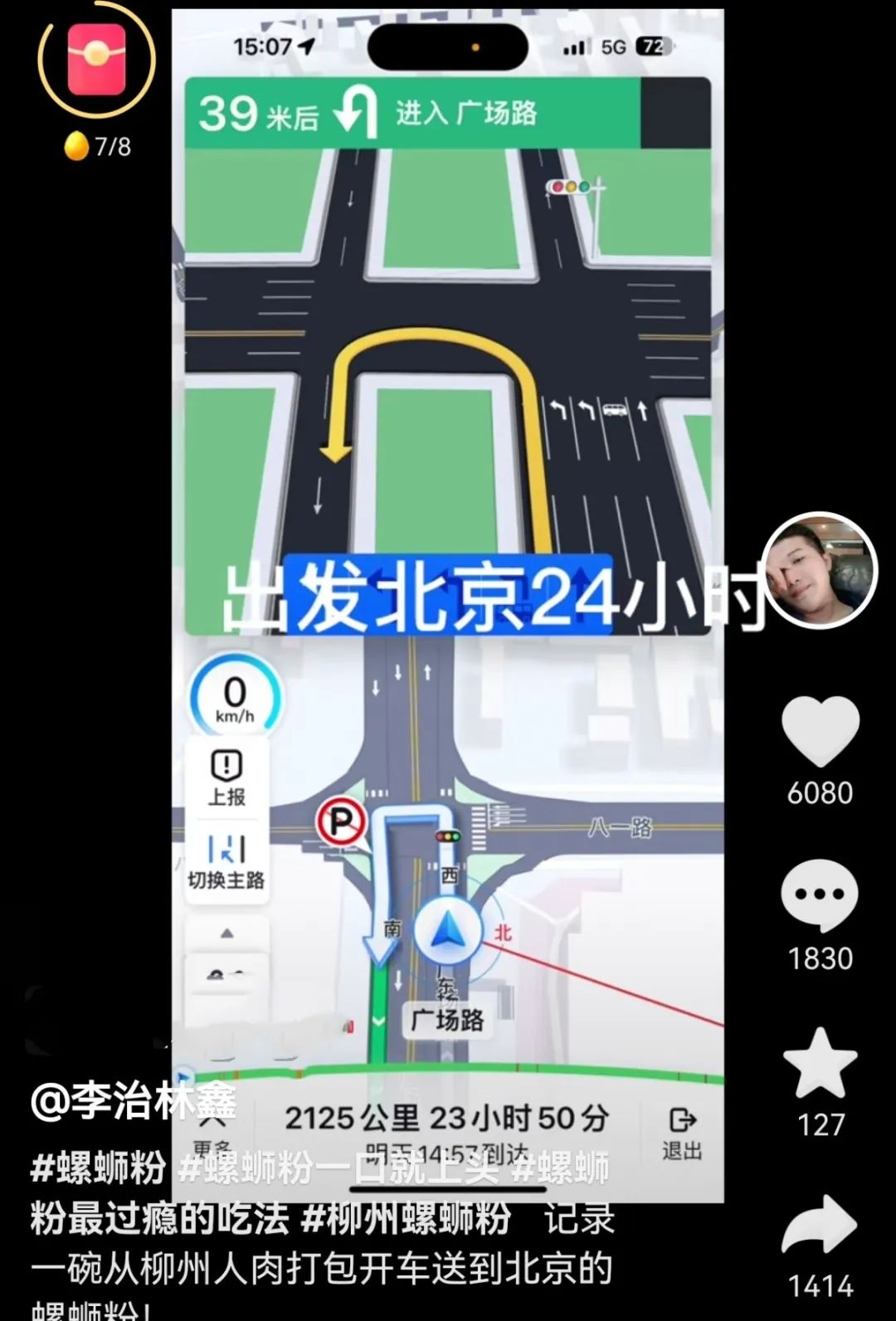Open the comments with 1830 replies
This screenshot has width=896, height=1321.
coord(820,896)
